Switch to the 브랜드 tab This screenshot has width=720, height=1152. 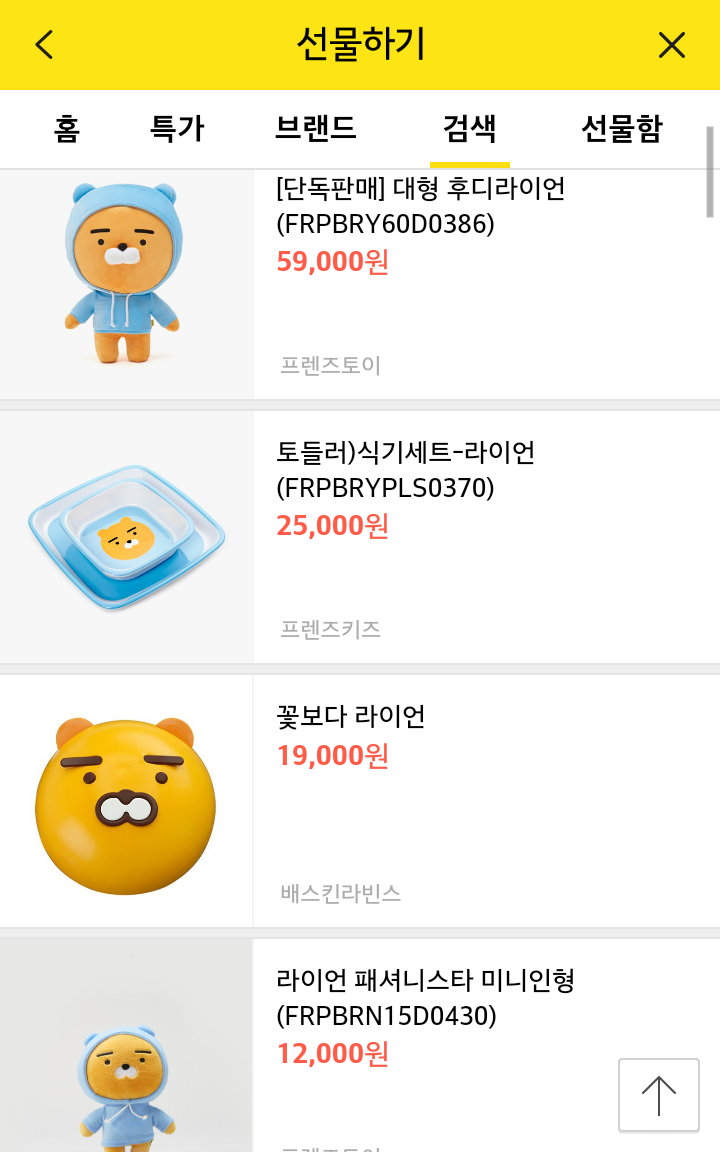315,129
